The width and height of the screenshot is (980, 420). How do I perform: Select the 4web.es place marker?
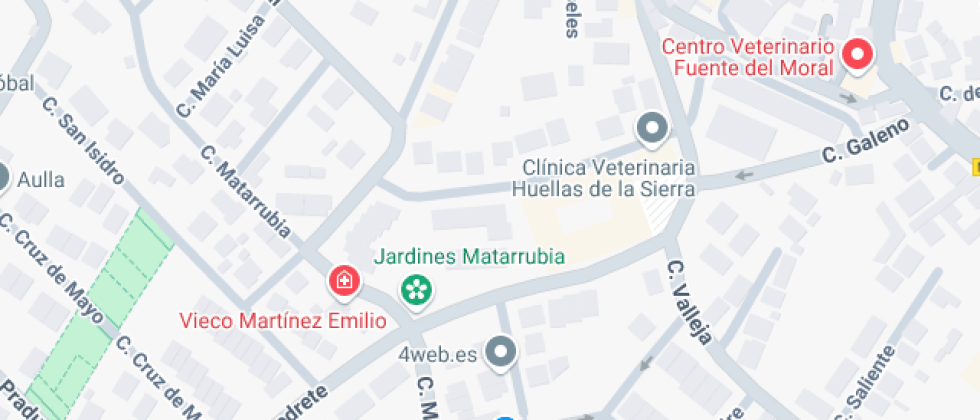point(501,353)
